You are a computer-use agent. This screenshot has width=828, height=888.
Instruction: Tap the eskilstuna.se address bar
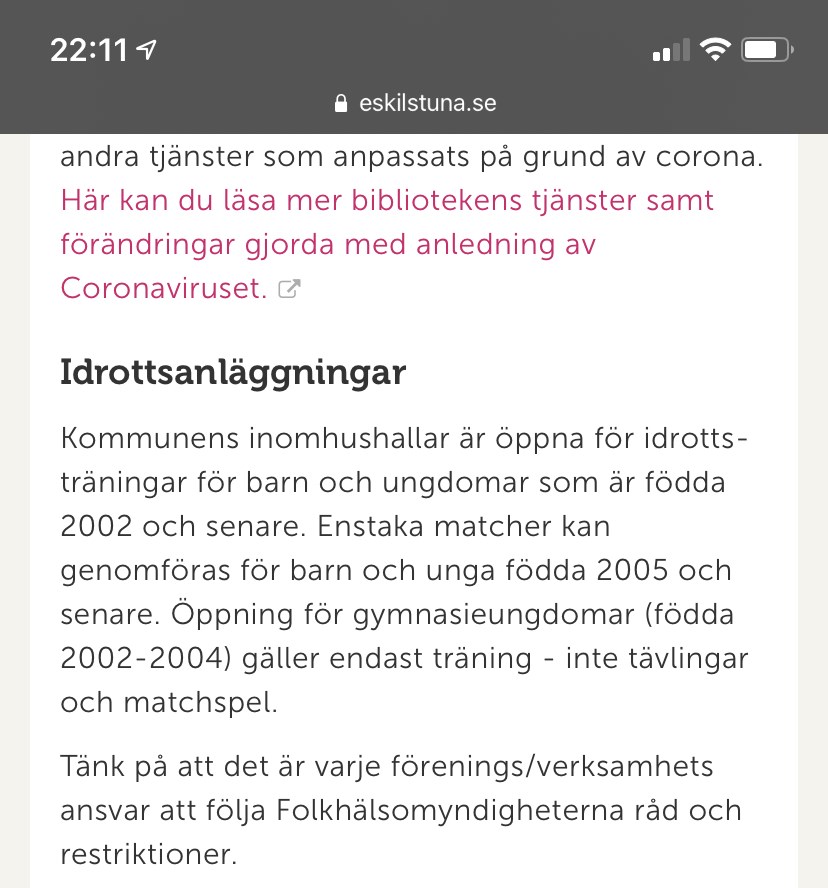414,103
